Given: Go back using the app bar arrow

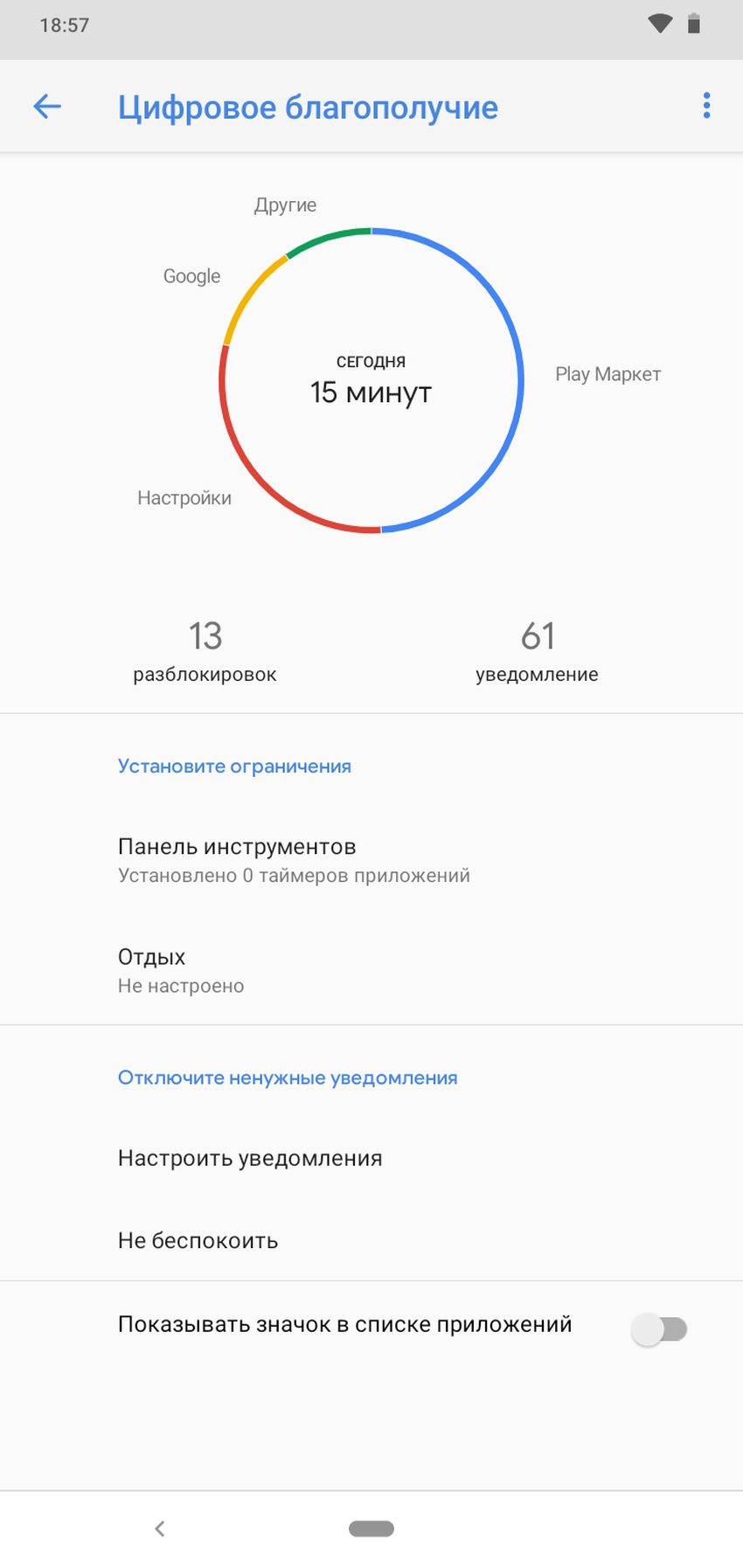Looking at the screenshot, I should [x=47, y=107].
